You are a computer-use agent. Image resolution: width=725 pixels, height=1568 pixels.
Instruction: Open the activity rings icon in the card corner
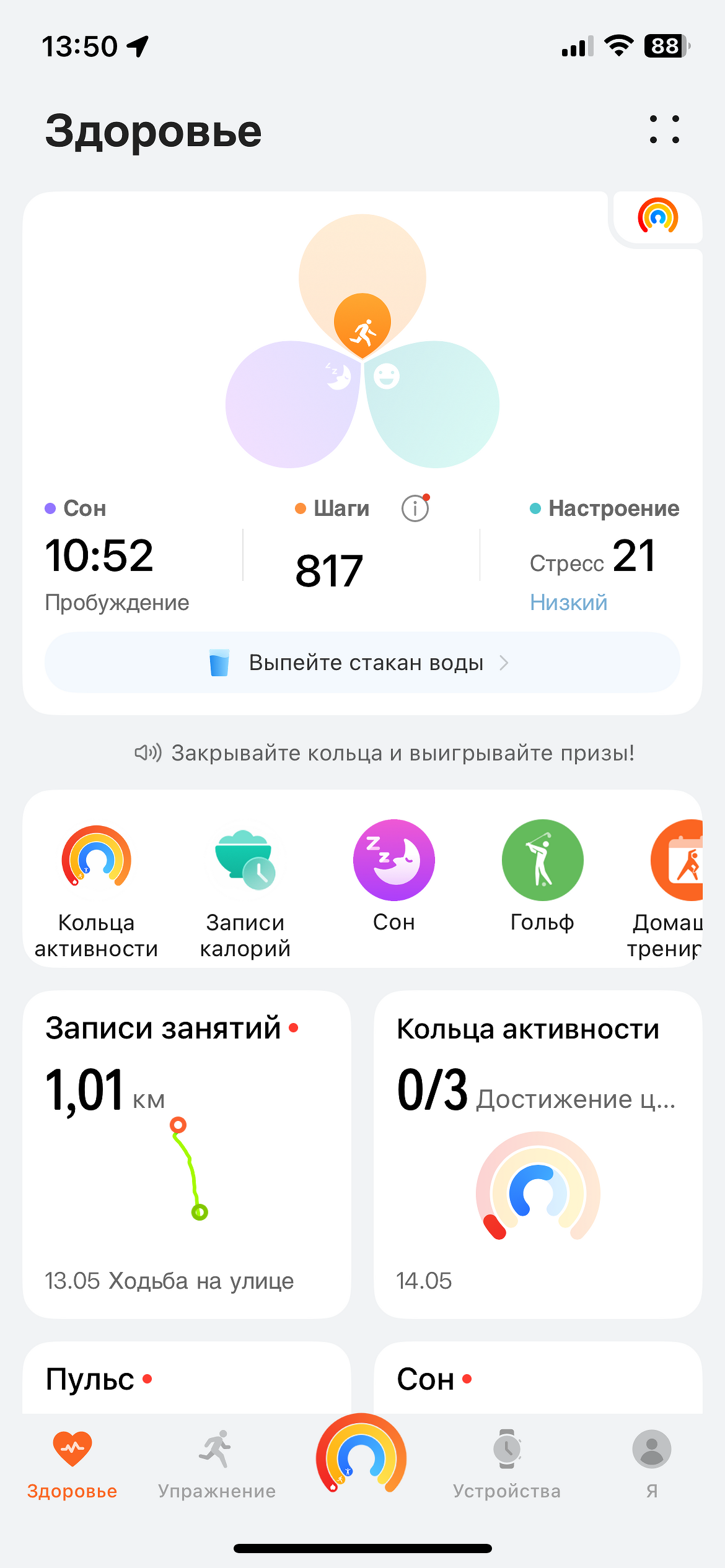pyautogui.click(x=657, y=217)
